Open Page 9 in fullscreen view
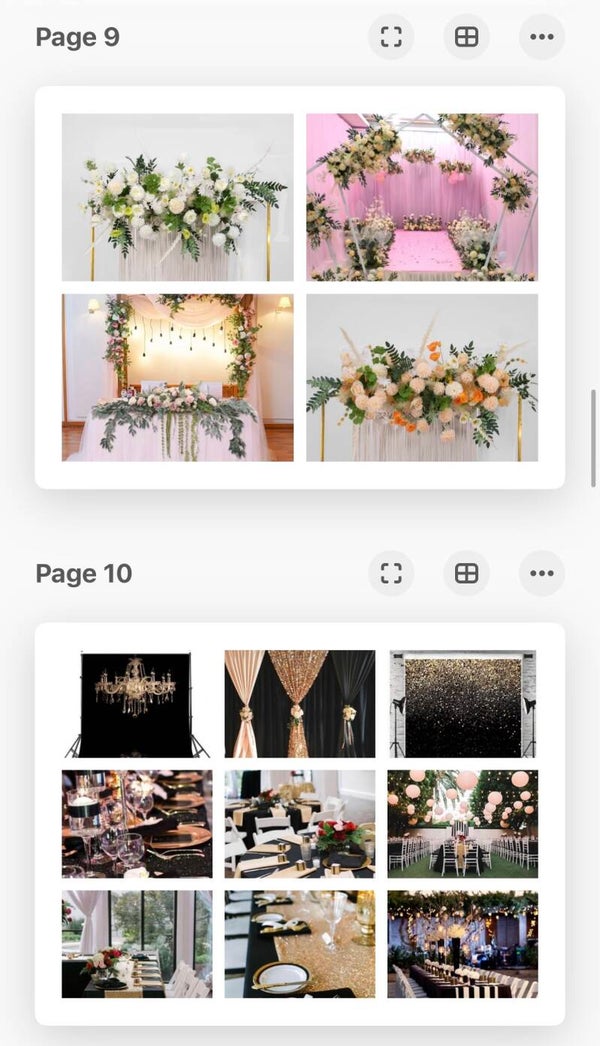The width and height of the screenshot is (600, 1046). point(391,37)
